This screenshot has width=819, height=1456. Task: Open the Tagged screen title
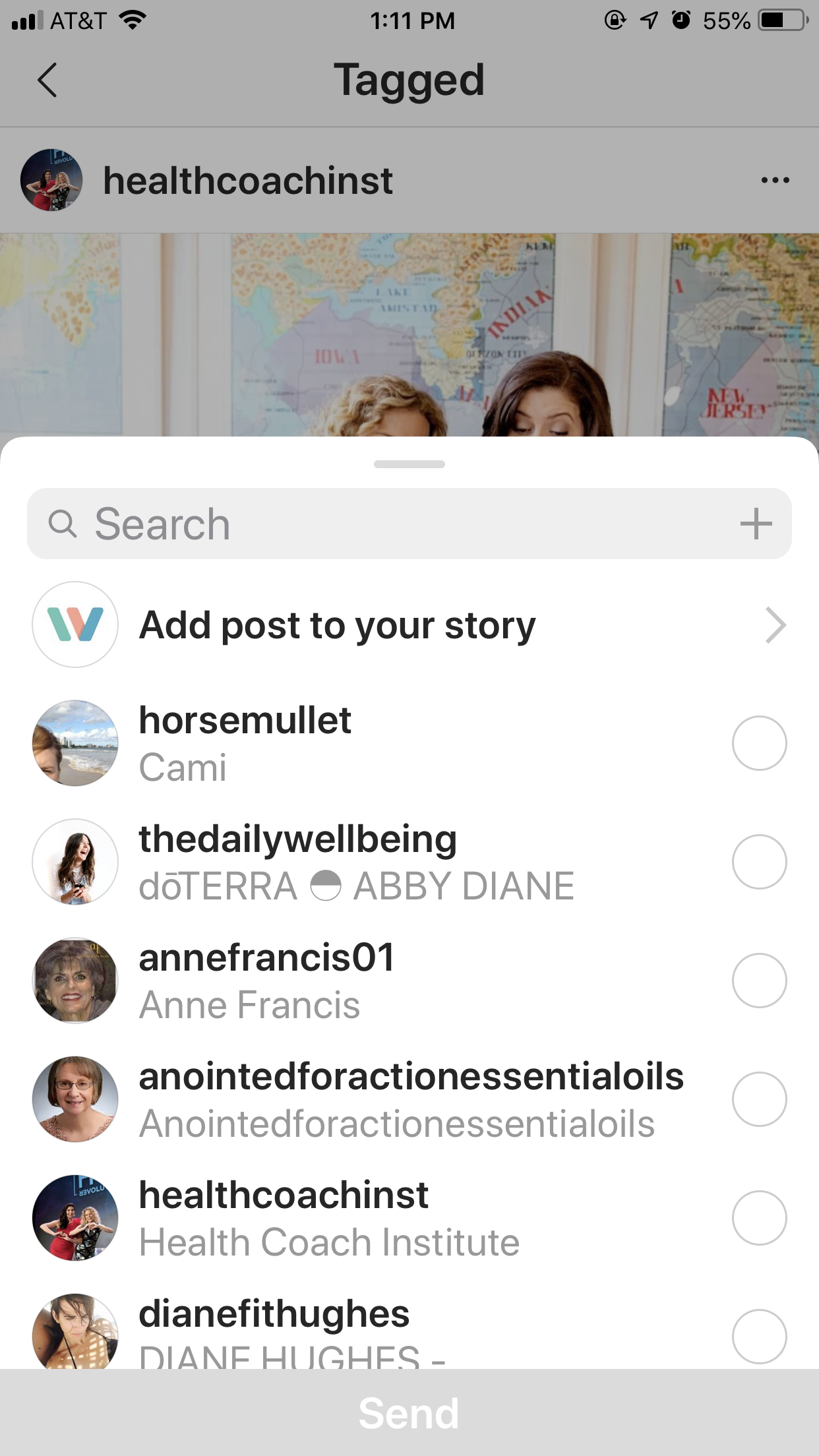pos(409,79)
